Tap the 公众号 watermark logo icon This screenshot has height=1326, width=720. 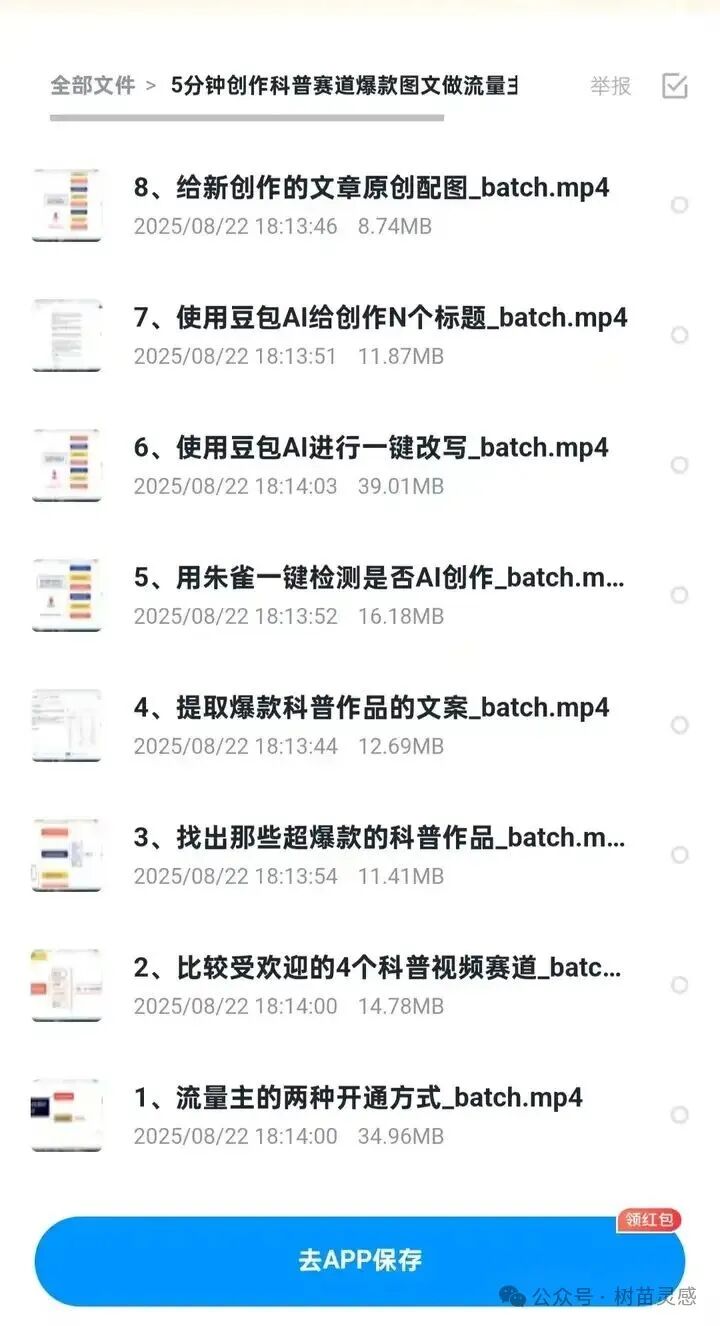tap(513, 1295)
